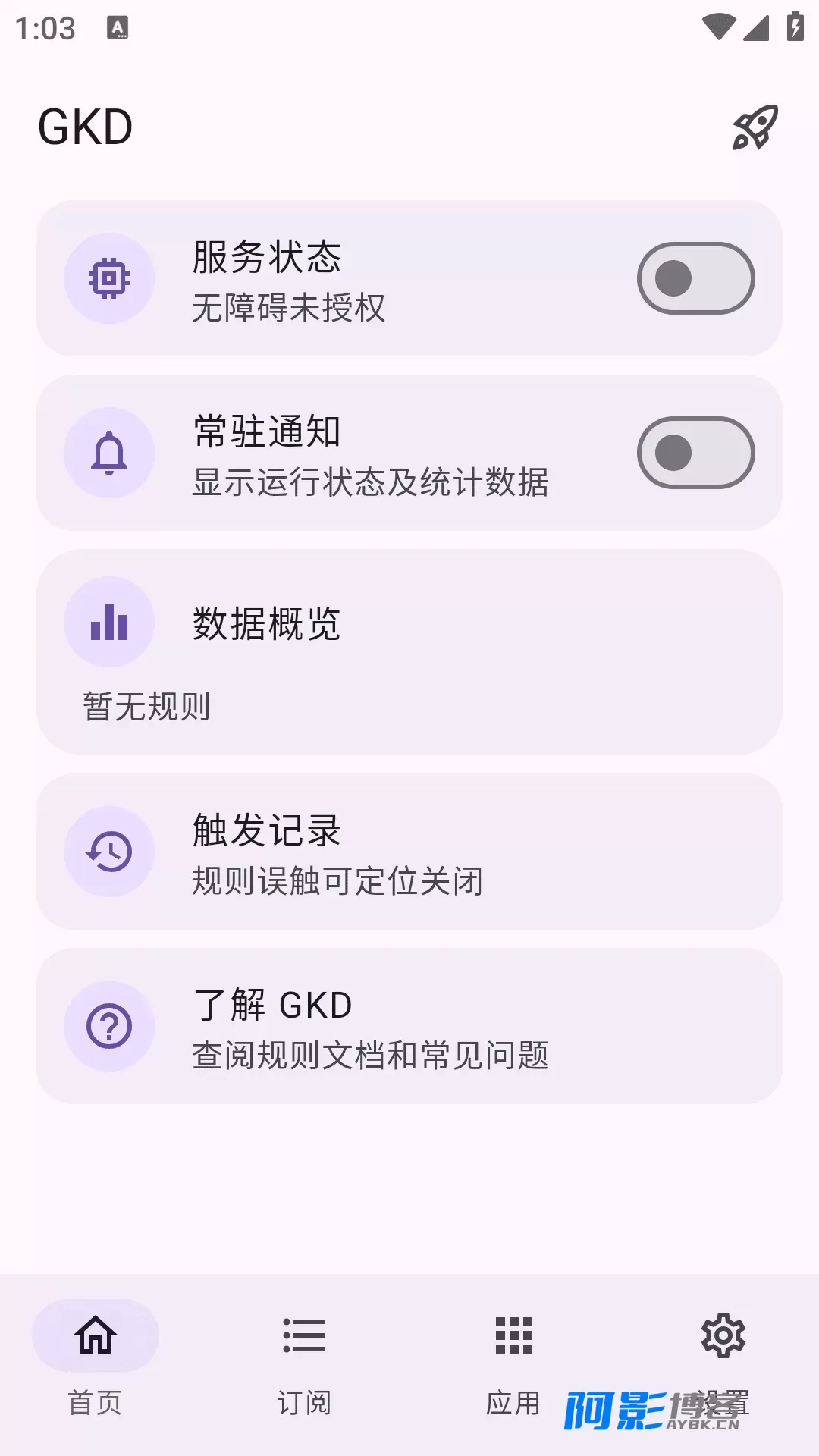Enable the 服务状态 switch
The width and height of the screenshot is (819, 1456).
(x=694, y=278)
